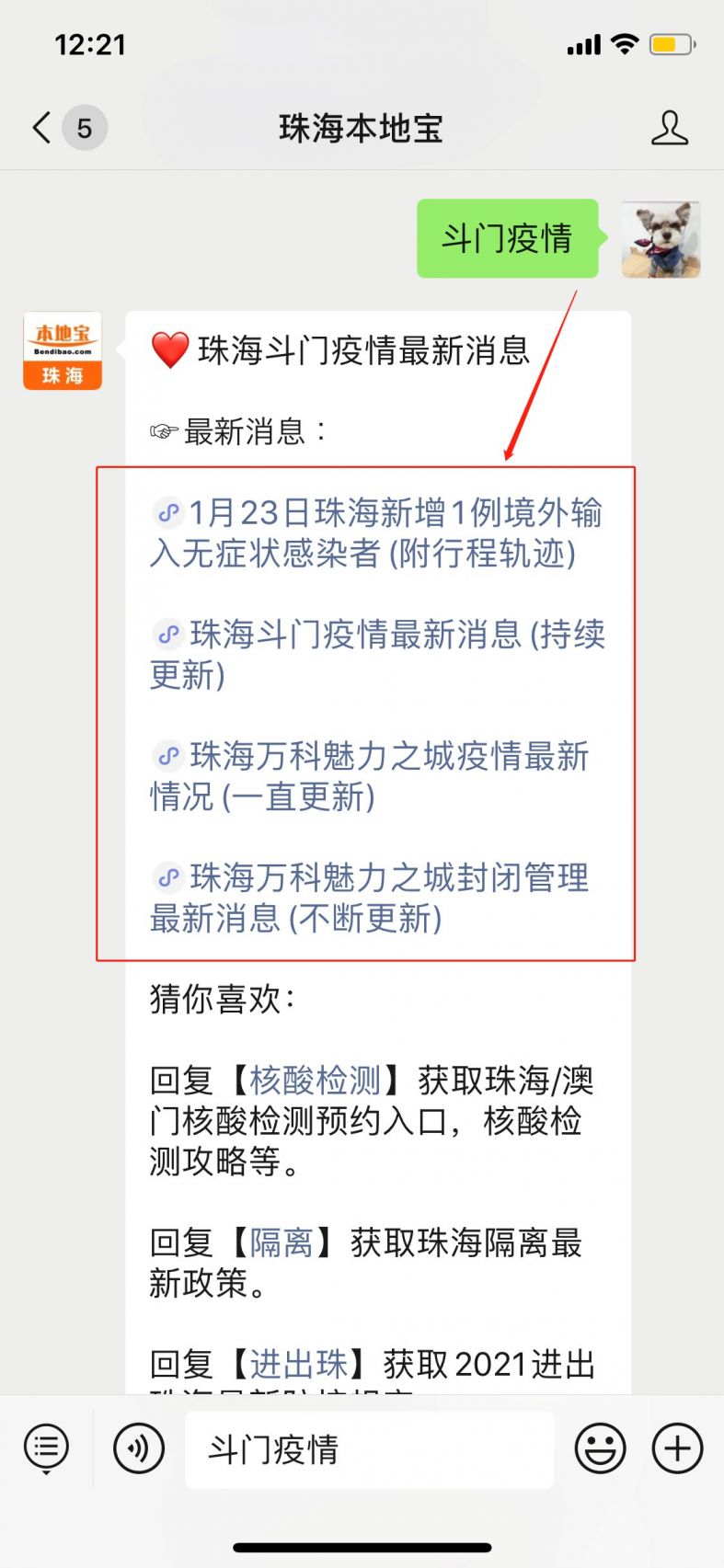Image resolution: width=724 pixels, height=1568 pixels.
Task: Open the 珠海万科魅力之城疫情最新情况 link
Action: coord(370,775)
